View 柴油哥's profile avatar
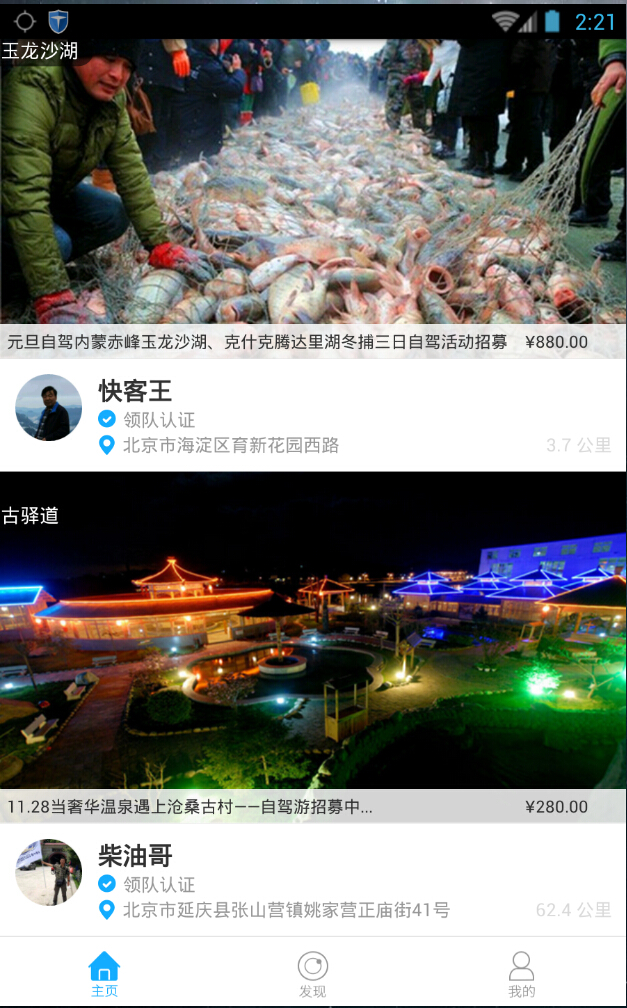 point(48,872)
